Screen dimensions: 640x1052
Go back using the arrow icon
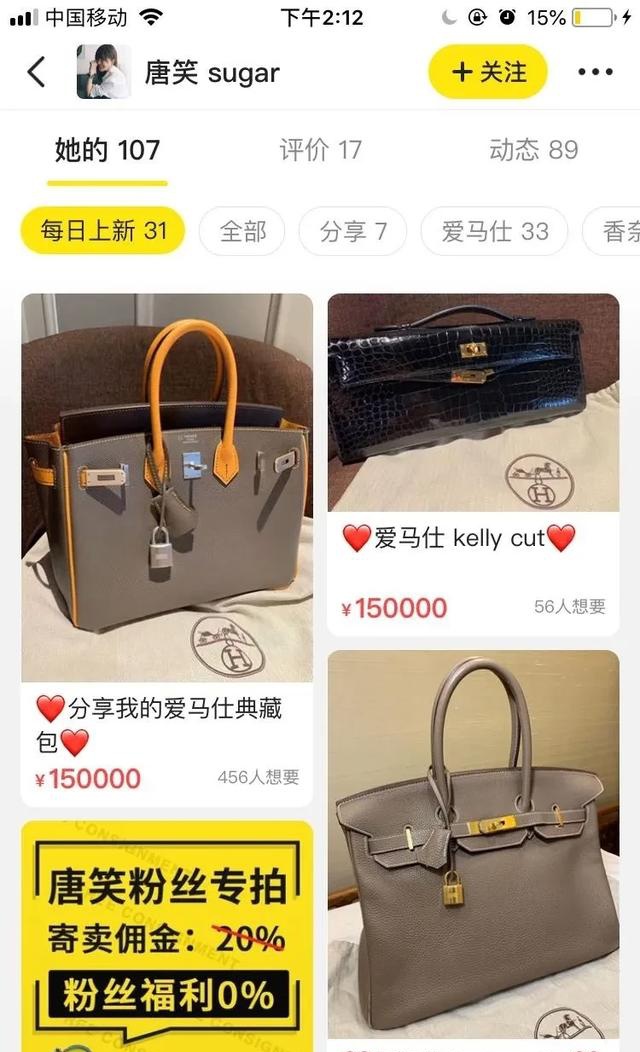tap(37, 72)
